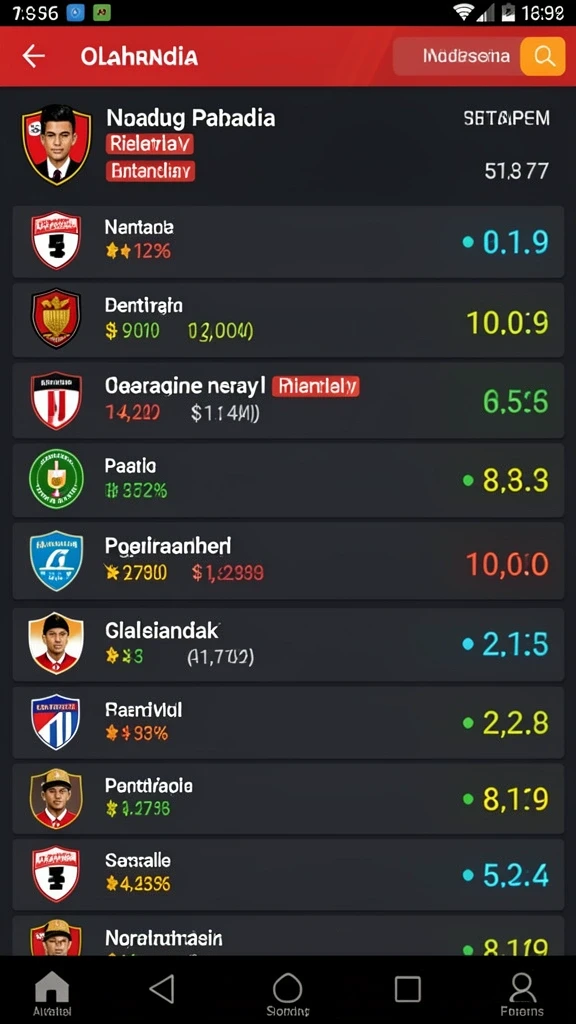Open the Raendvial row
This screenshot has height=1024, width=576.
(288, 722)
